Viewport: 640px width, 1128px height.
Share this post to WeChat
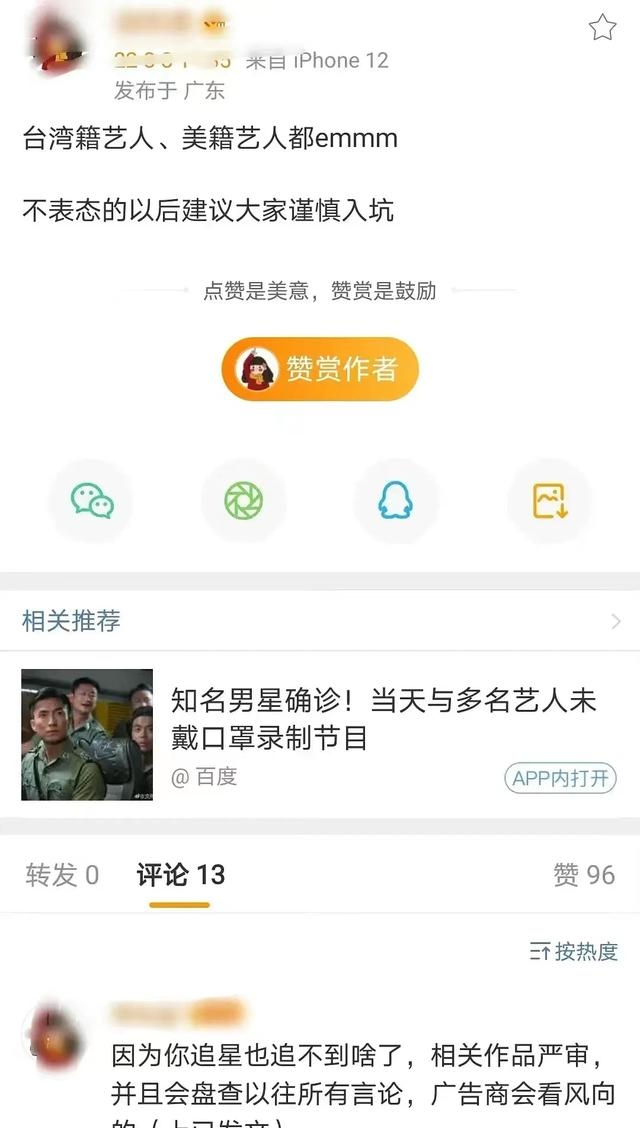pyautogui.click(x=92, y=500)
